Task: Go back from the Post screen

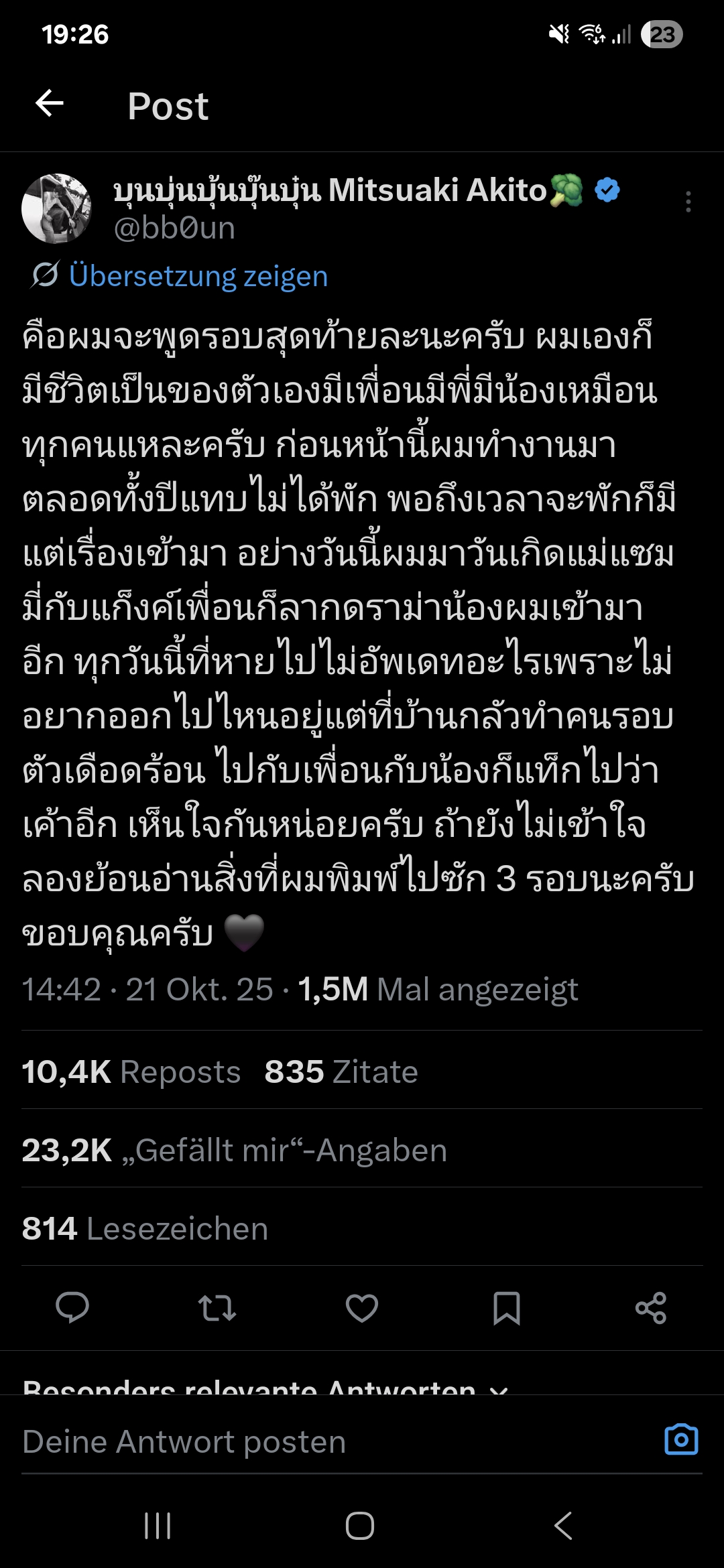Action: click(50, 104)
